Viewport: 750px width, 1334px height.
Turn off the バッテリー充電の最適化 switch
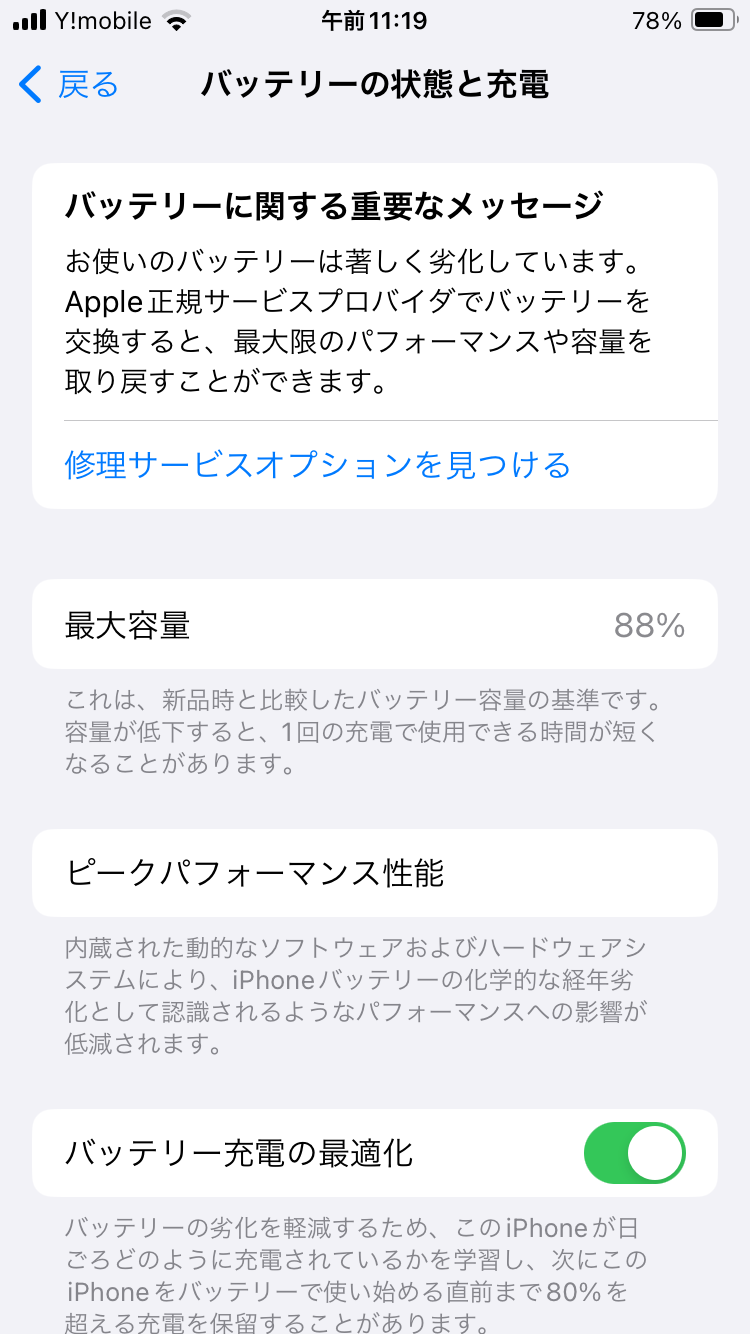click(x=634, y=1153)
